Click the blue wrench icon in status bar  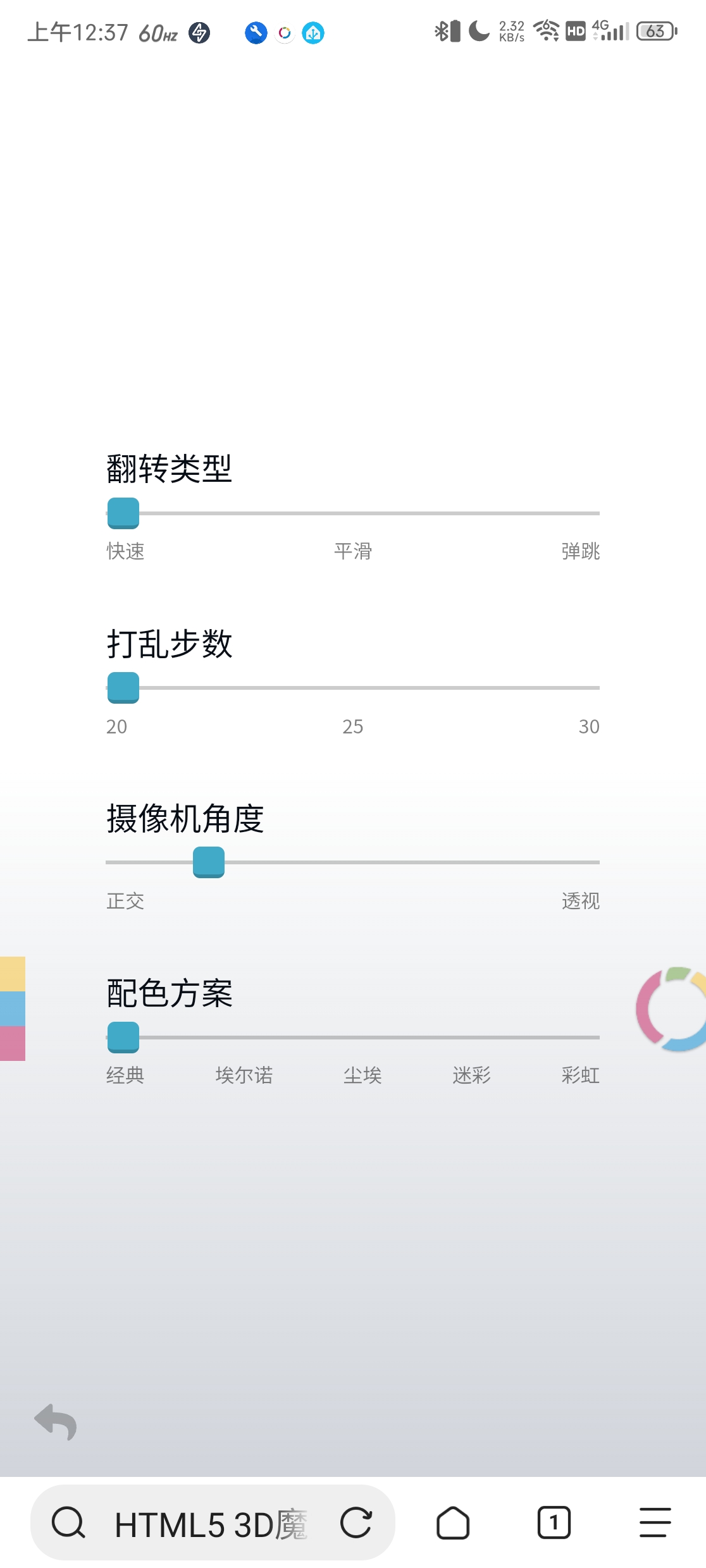tap(255, 33)
